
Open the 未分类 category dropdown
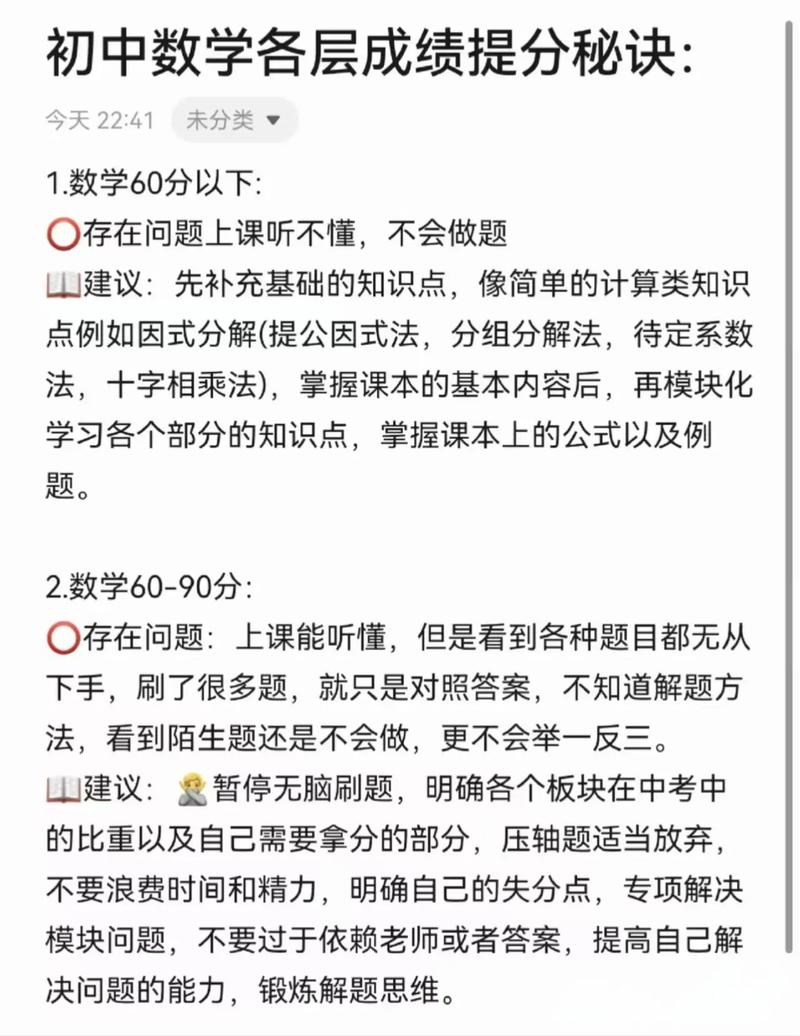234,121
